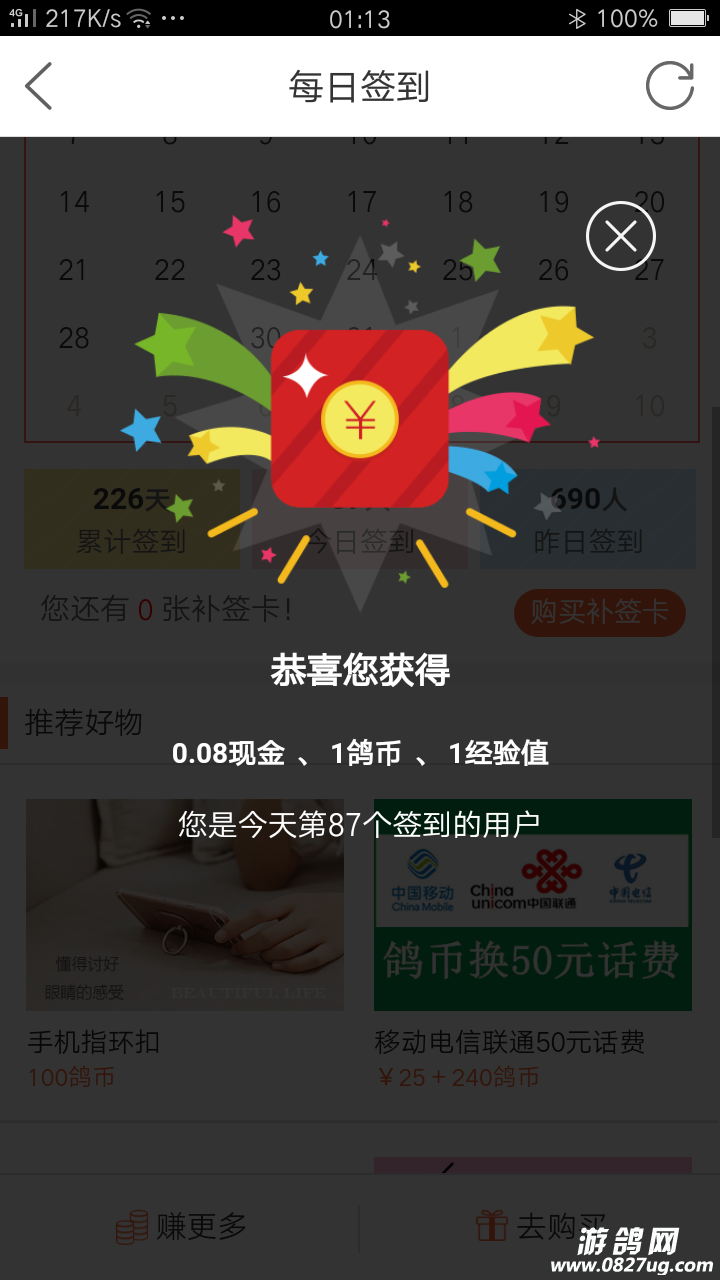Tap 去购买 at the bottom
Image resolution: width=720 pixels, height=1280 pixels.
click(x=540, y=1226)
